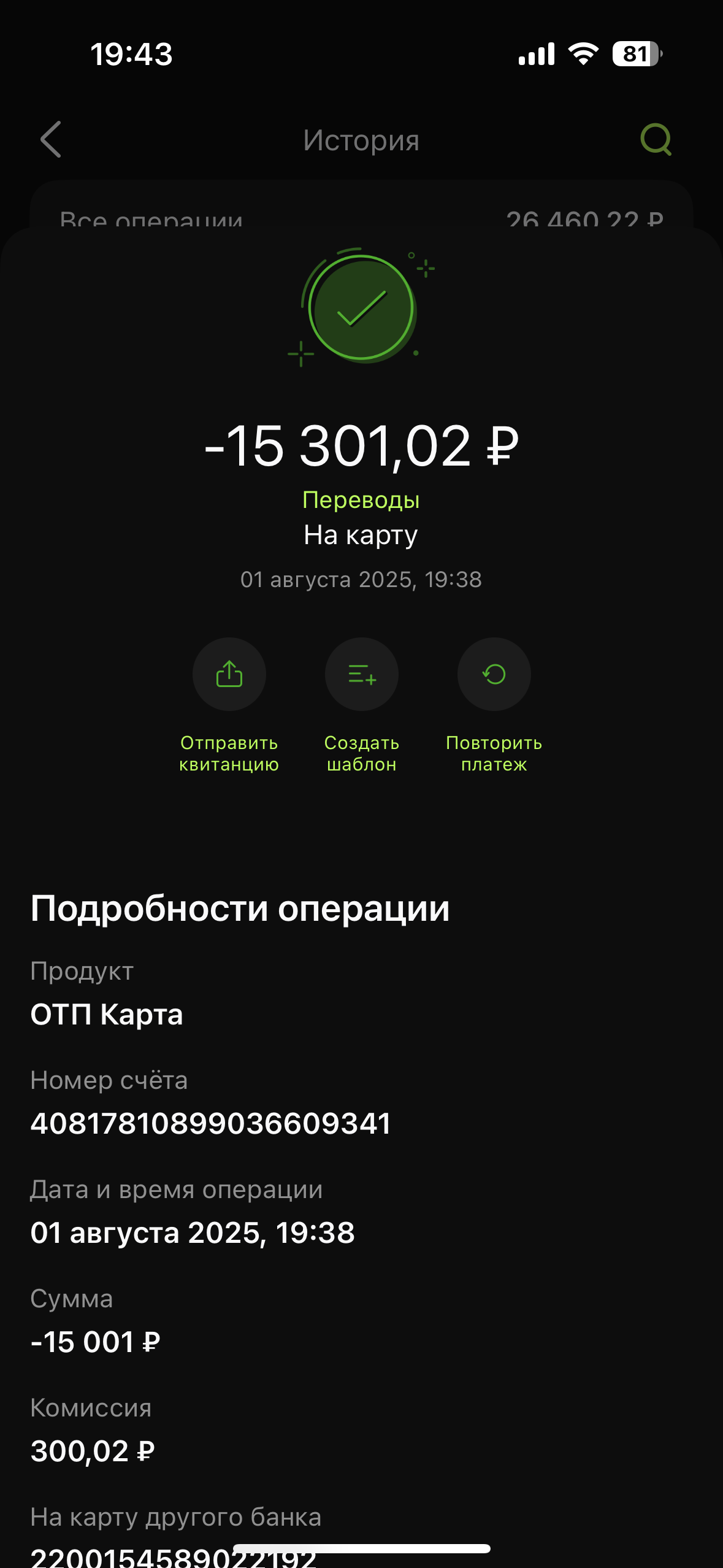Open search in transaction history
Screen dimensions: 723x1568
tap(656, 140)
